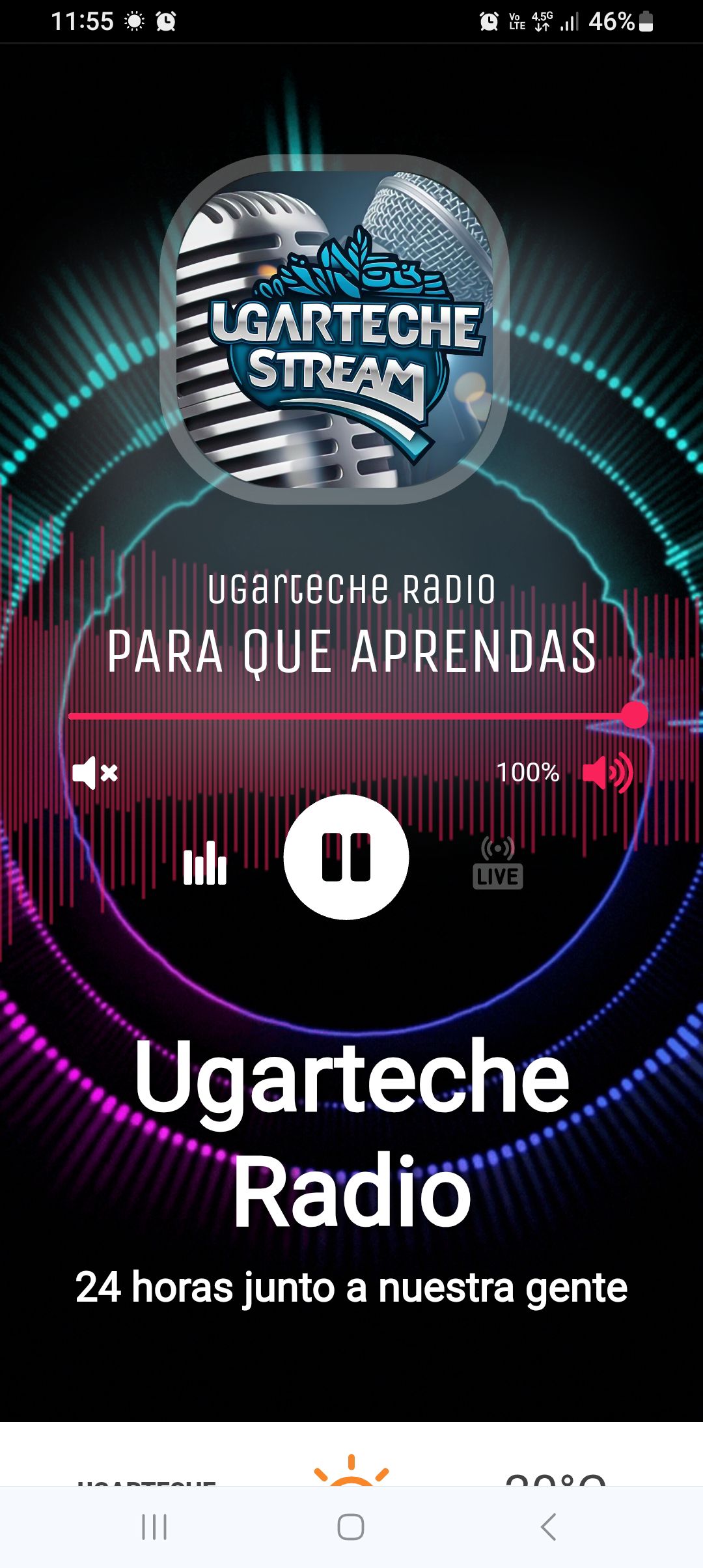Viewport: 703px width, 1568px height.
Task: Tap the 100% volume percentage label
Action: pos(527,773)
